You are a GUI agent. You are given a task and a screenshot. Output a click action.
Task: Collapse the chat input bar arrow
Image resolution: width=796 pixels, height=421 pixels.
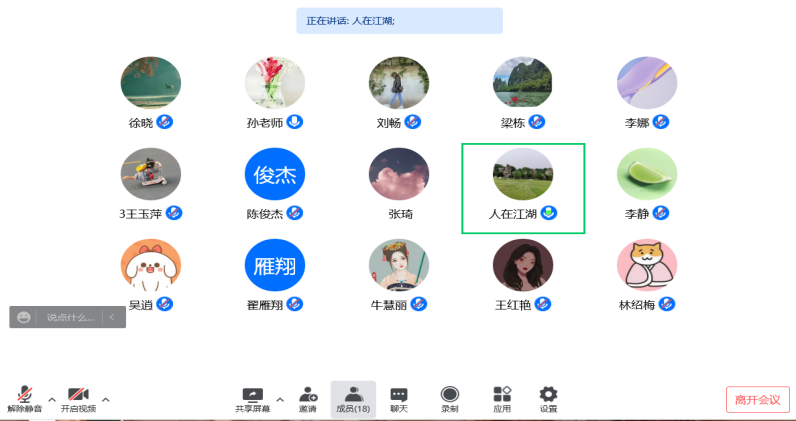pos(113,317)
